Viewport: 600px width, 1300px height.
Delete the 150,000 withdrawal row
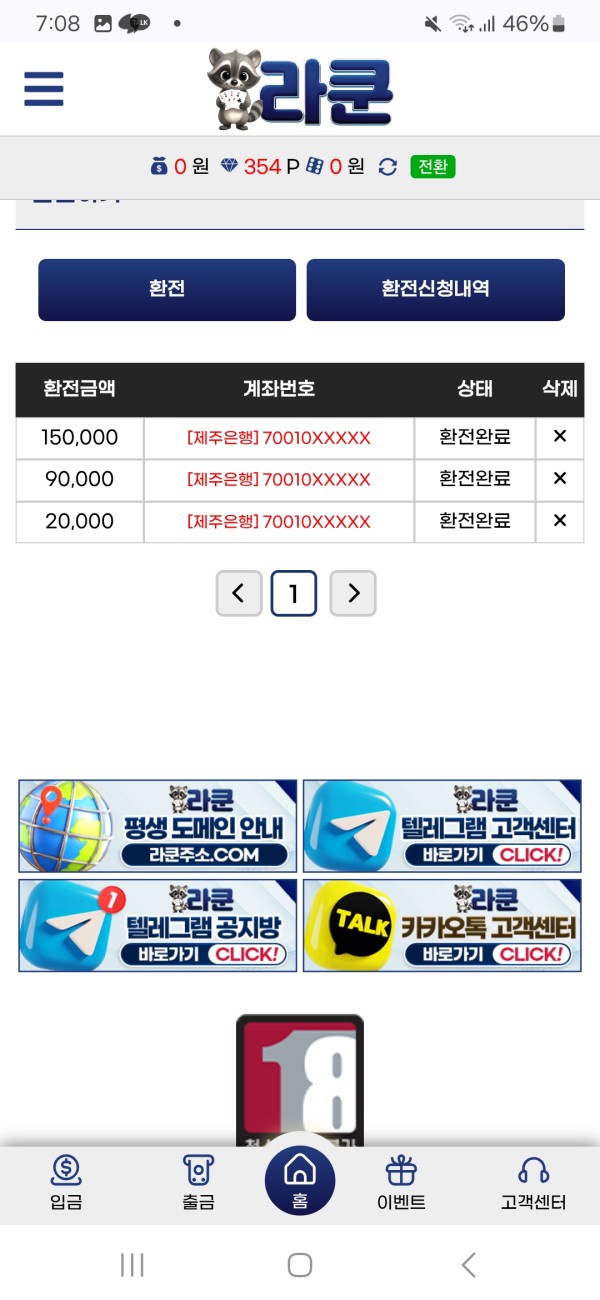pos(560,437)
